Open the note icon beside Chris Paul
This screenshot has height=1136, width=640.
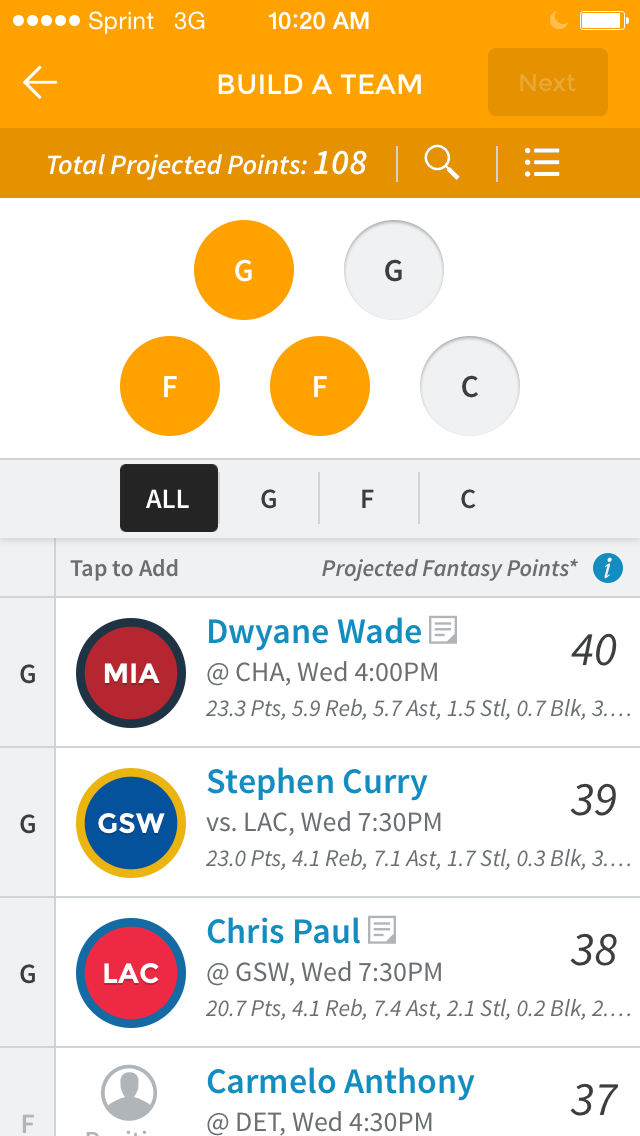pyautogui.click(x=382, y=931)
